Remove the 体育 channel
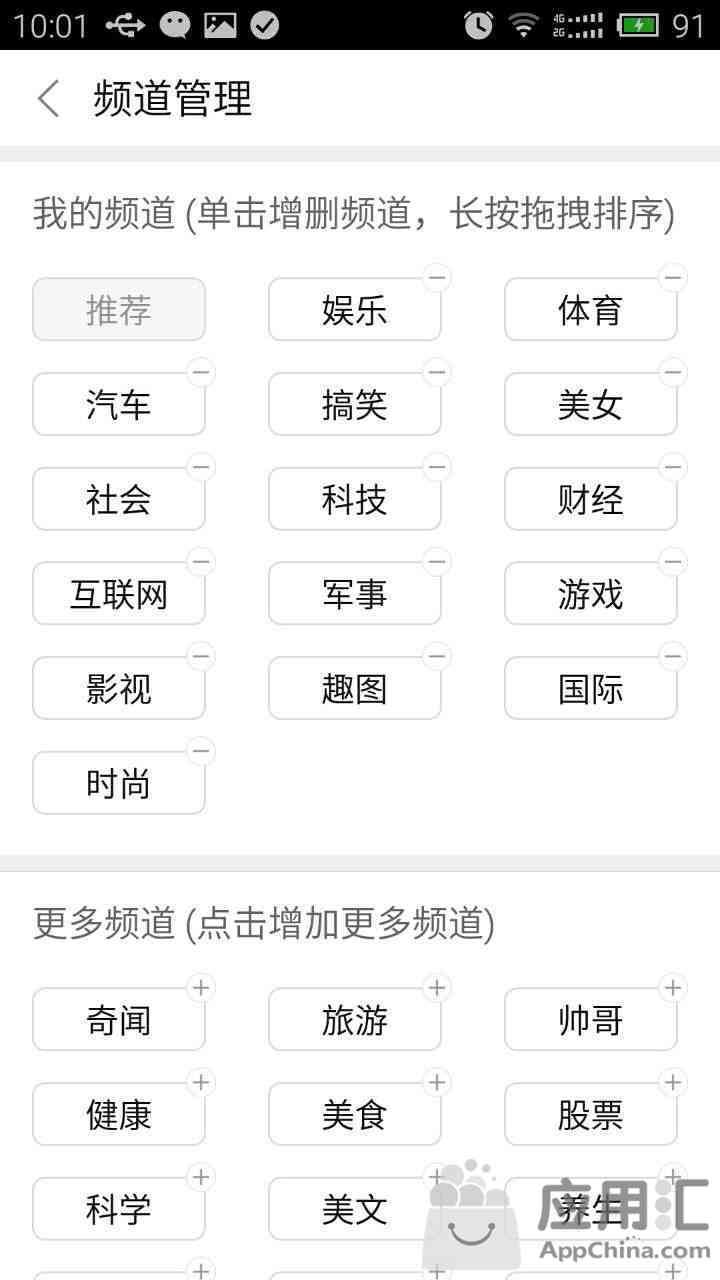Image resolution: width=720 pixels, height=1280 pixels. [x=673, y=278]
